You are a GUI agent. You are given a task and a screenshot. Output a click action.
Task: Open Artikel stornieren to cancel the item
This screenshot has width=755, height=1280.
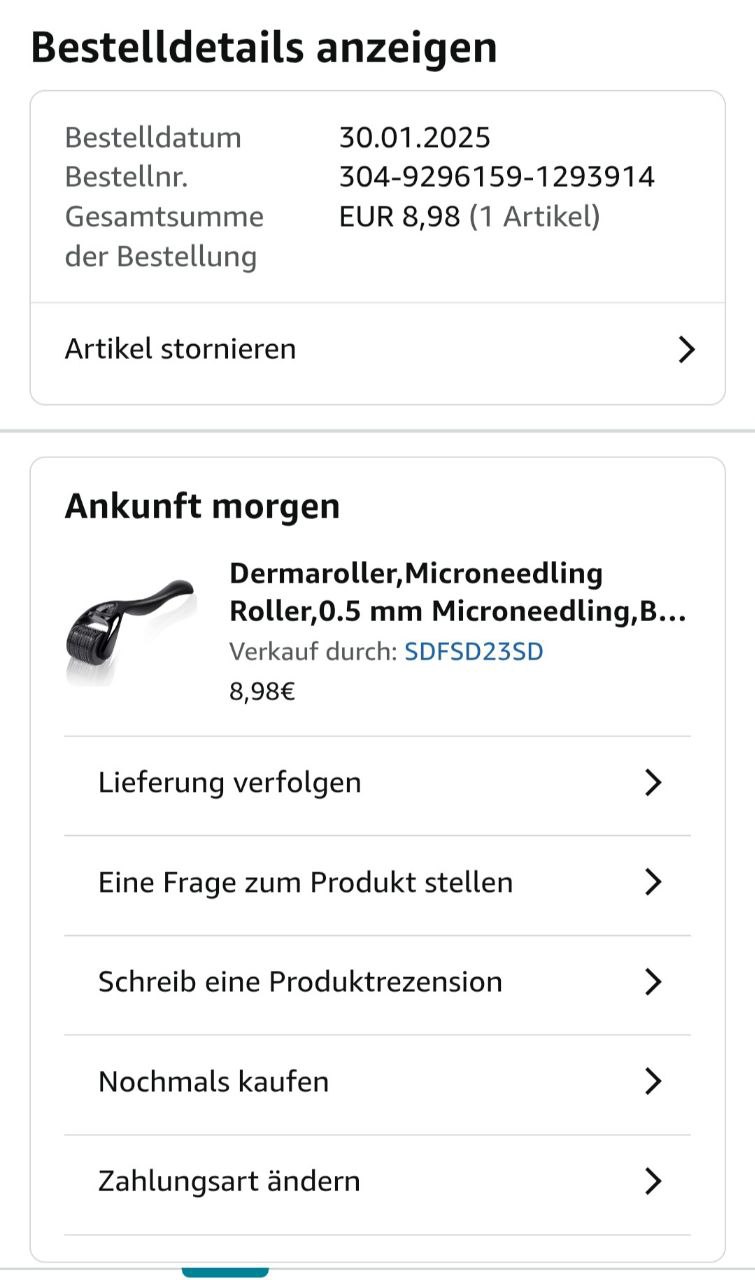[x=377, y=350]
